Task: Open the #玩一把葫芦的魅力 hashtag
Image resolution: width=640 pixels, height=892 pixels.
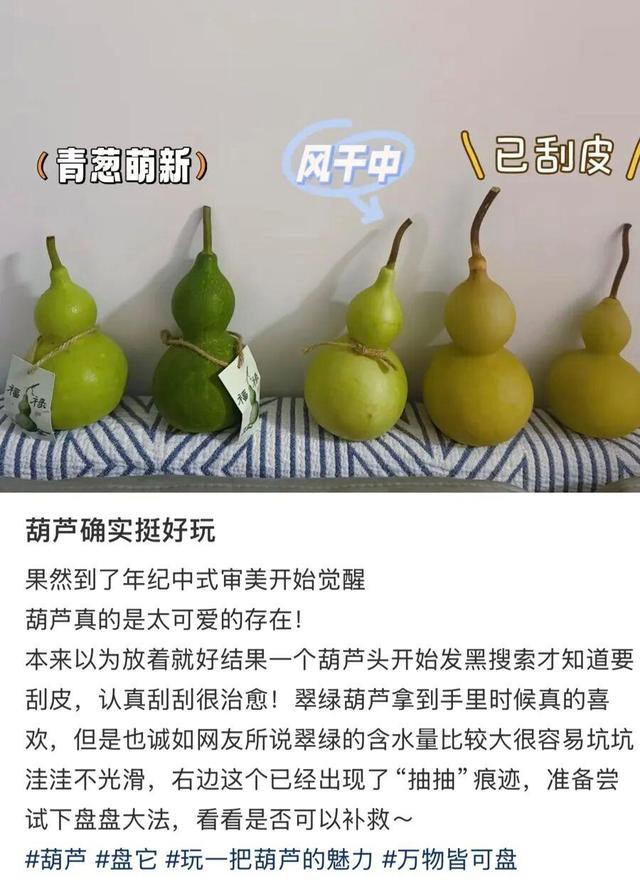Action: tap(269, 859)
